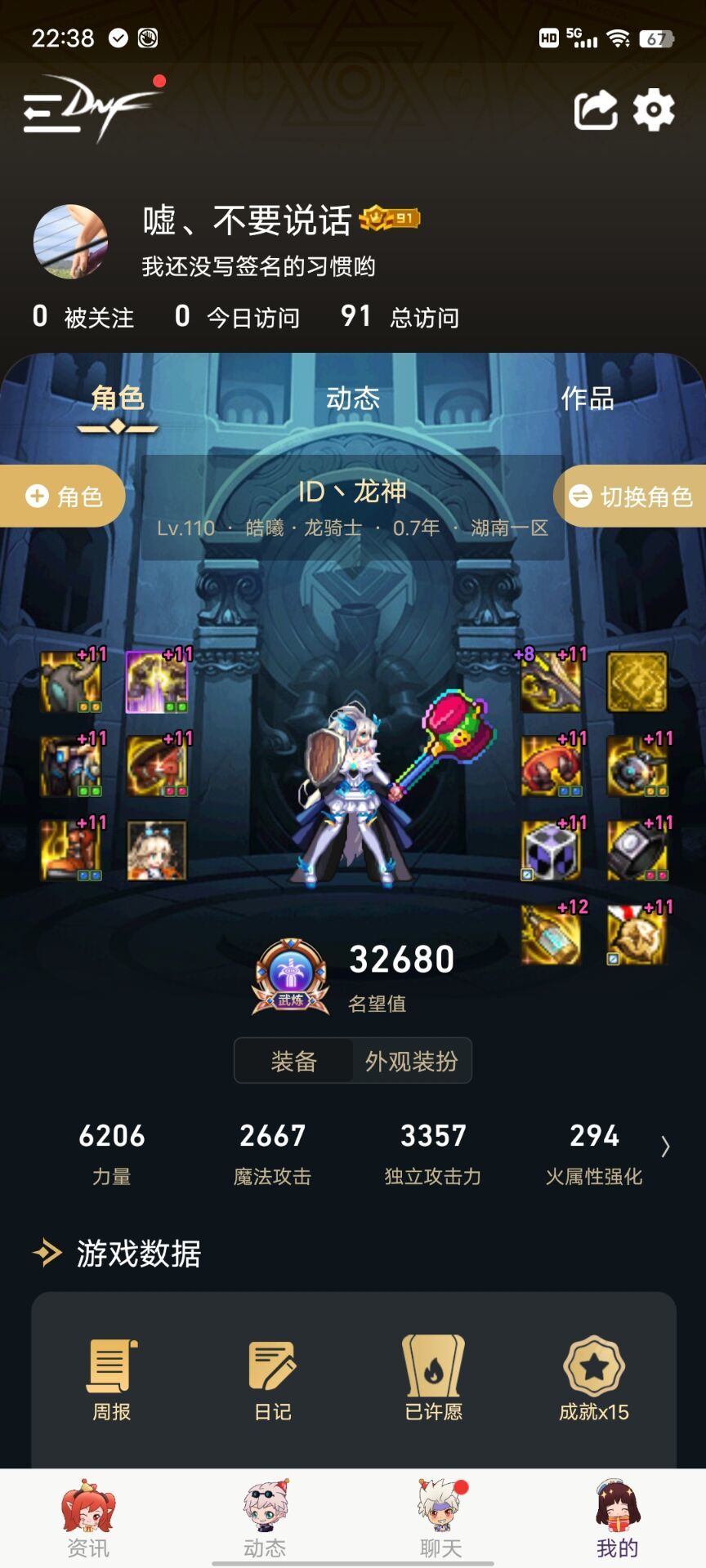Expand more stats with the chevron arrow

tap(665, 1147)
